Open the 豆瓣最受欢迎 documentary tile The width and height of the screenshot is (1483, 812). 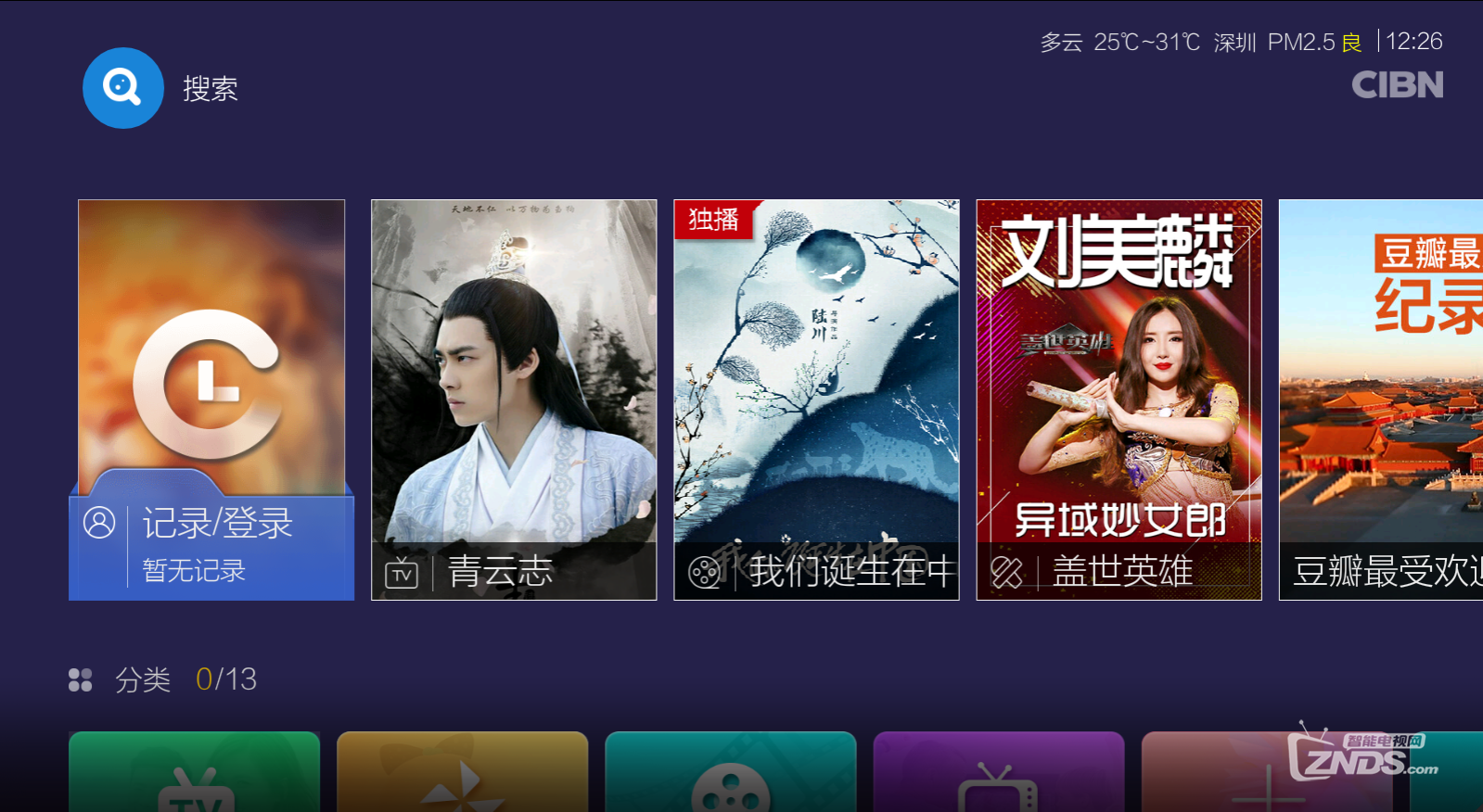click(x=1382, y=400)
